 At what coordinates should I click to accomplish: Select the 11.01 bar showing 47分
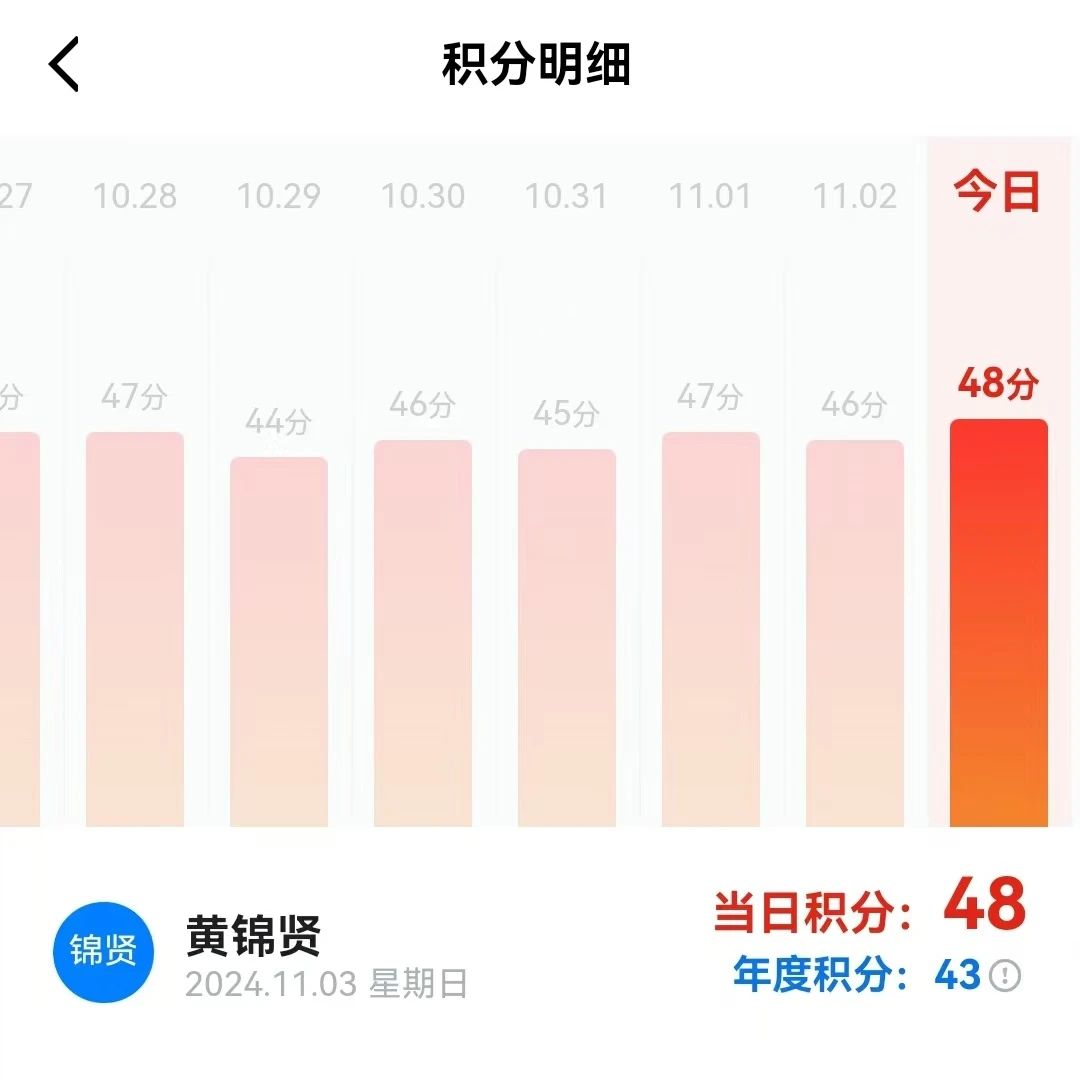[711, 630]
